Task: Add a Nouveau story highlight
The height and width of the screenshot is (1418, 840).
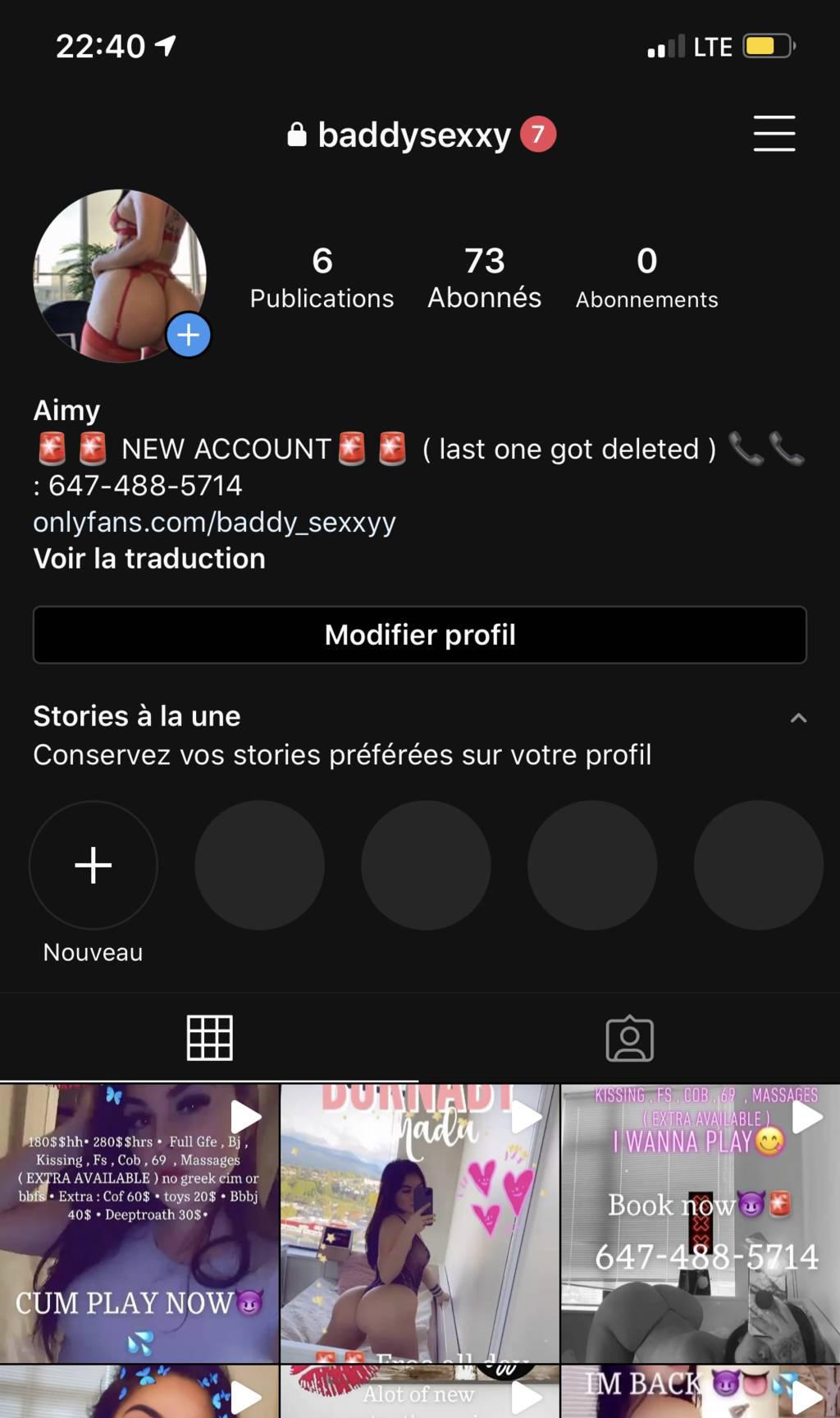Action: point(94,865)
